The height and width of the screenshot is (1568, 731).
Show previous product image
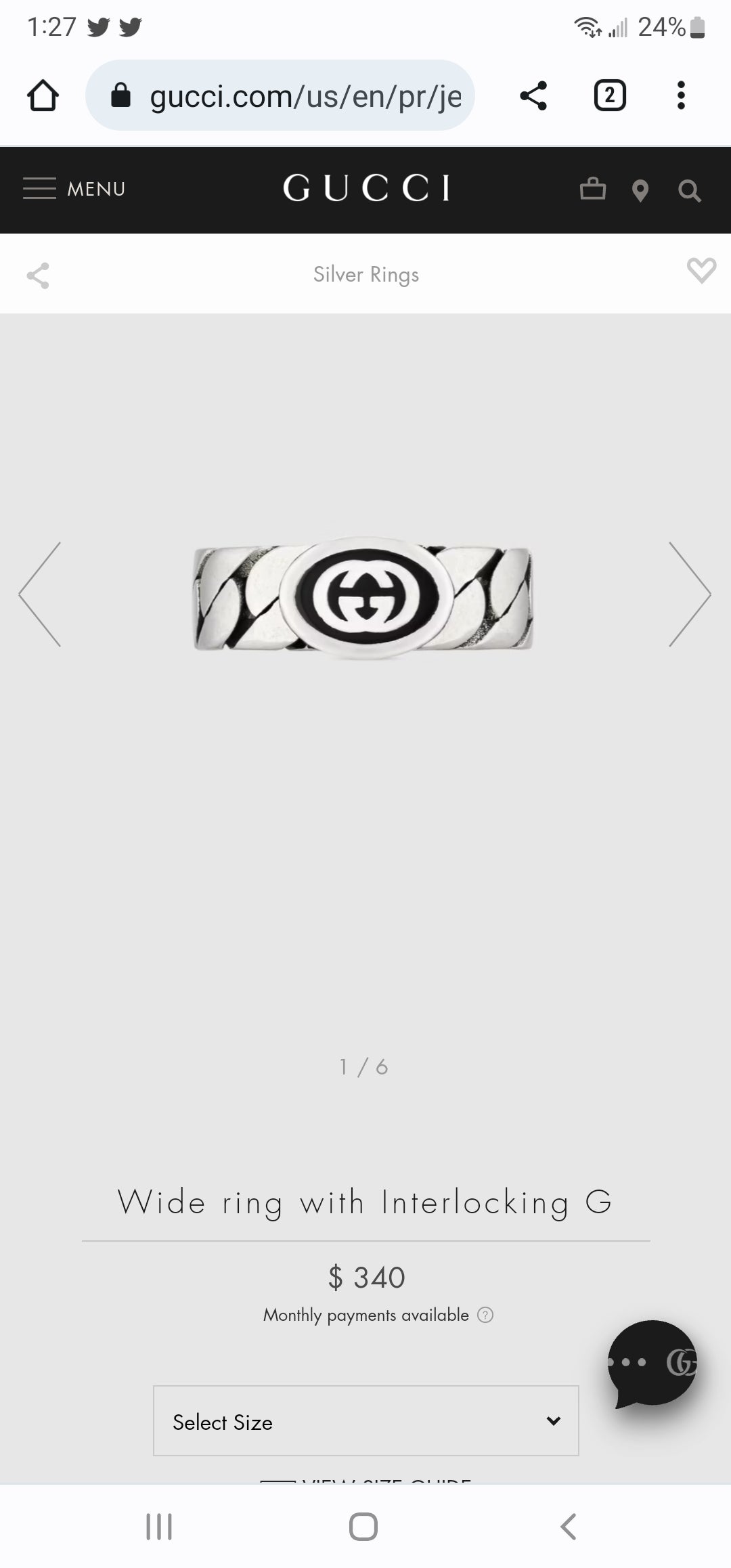[41, 594]
